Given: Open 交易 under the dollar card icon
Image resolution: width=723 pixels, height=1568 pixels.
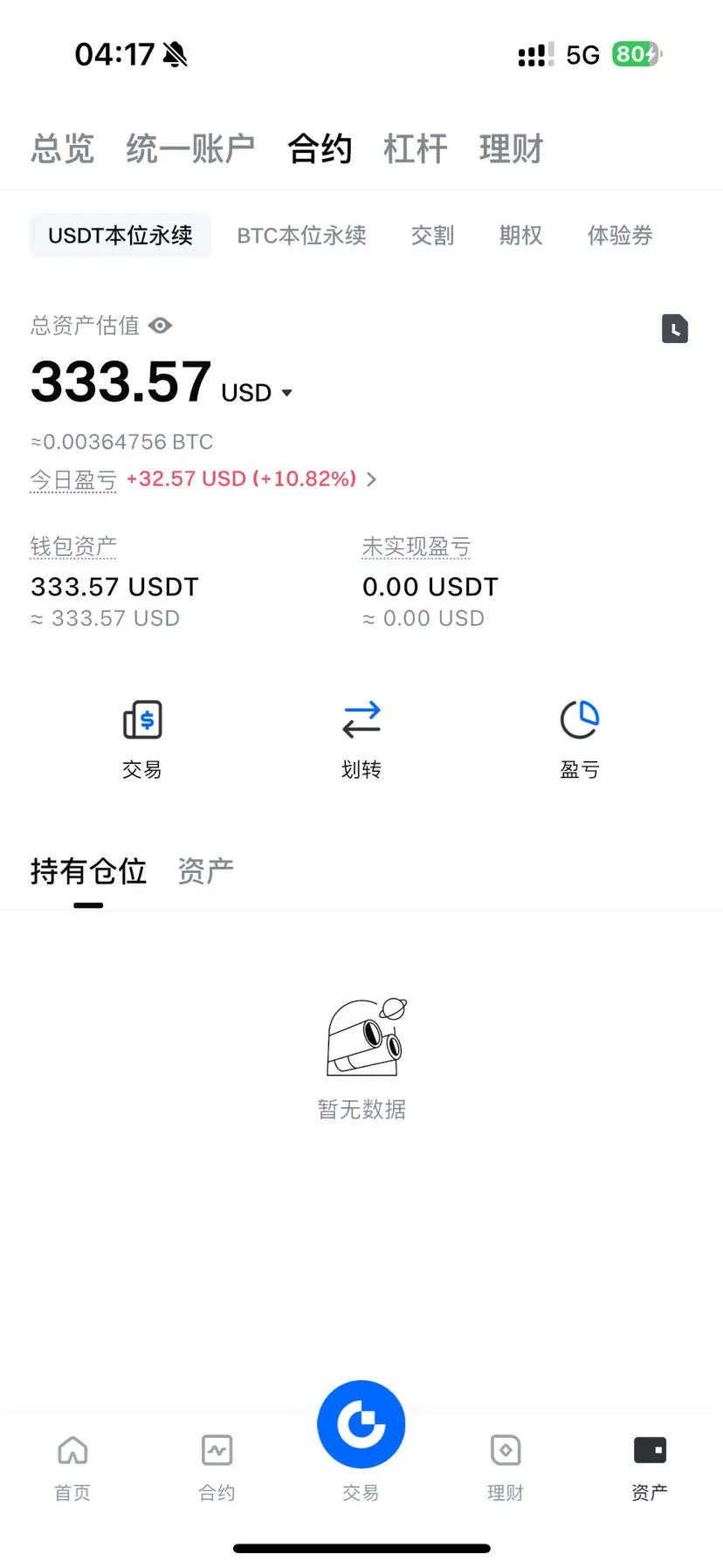Looking at the screenshot, I should point(142,738).
